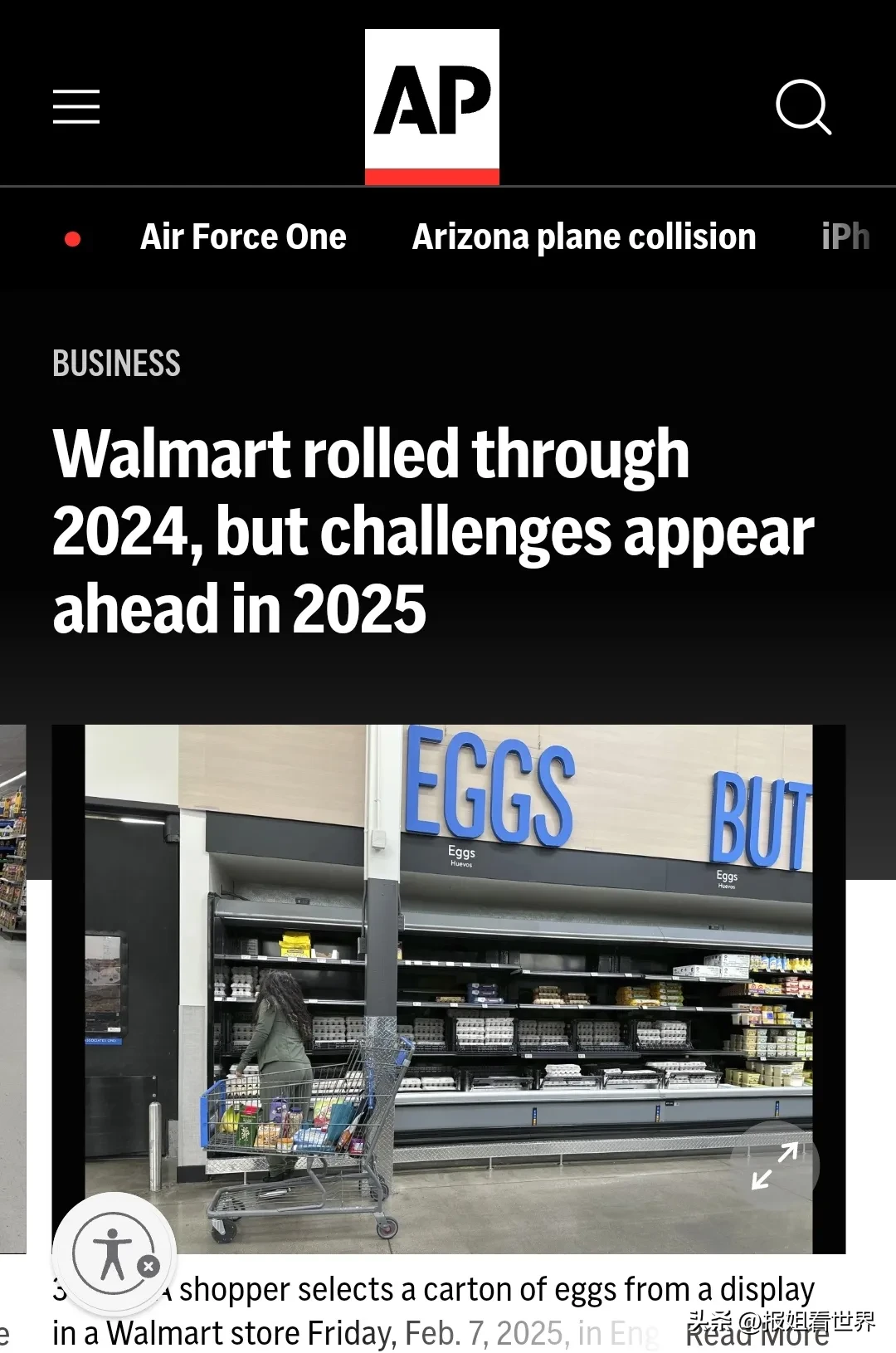The image size is (896, 1353).
Task: Open the Air Force One trending topic
Action: (x=243, y=237)
